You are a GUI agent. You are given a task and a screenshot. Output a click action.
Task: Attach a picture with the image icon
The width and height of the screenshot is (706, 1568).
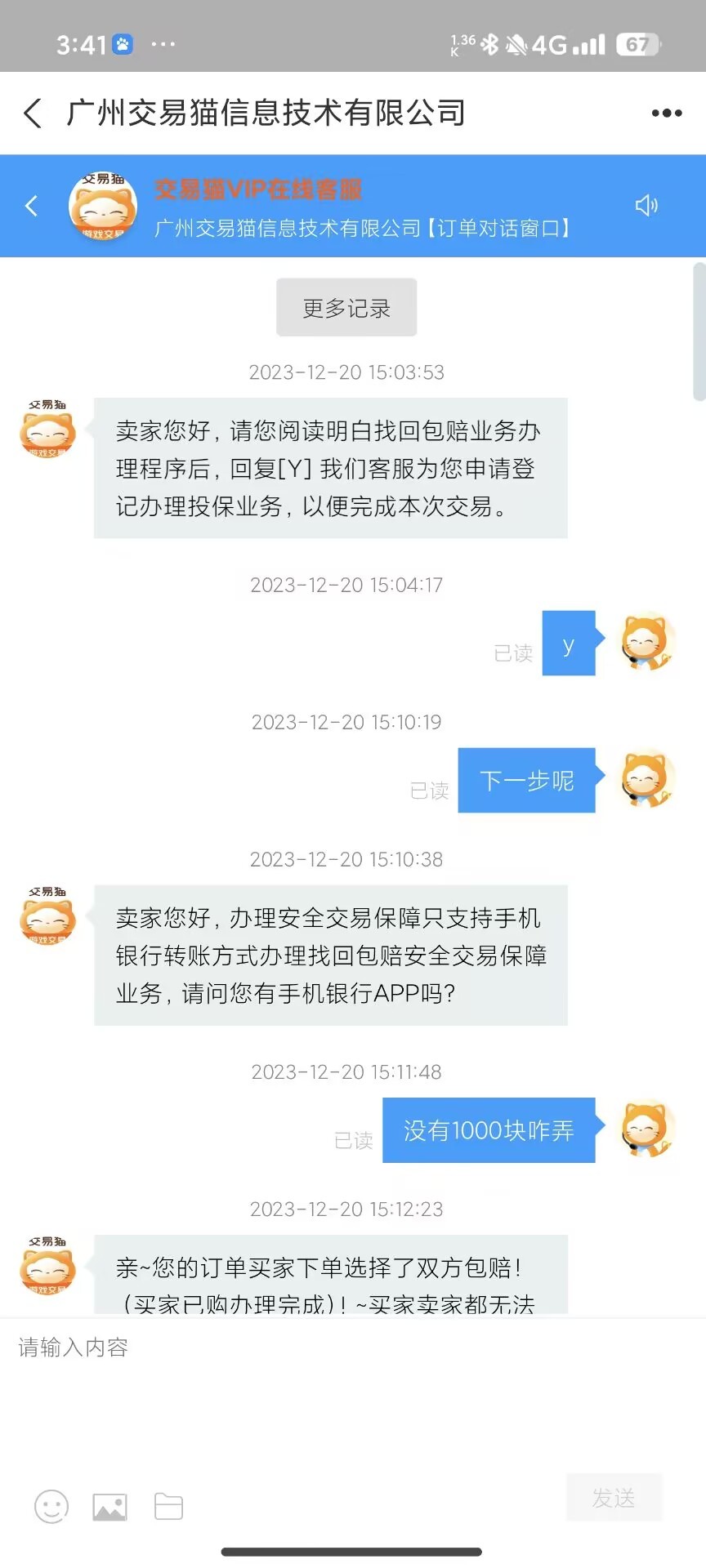tap(109, 1506)
